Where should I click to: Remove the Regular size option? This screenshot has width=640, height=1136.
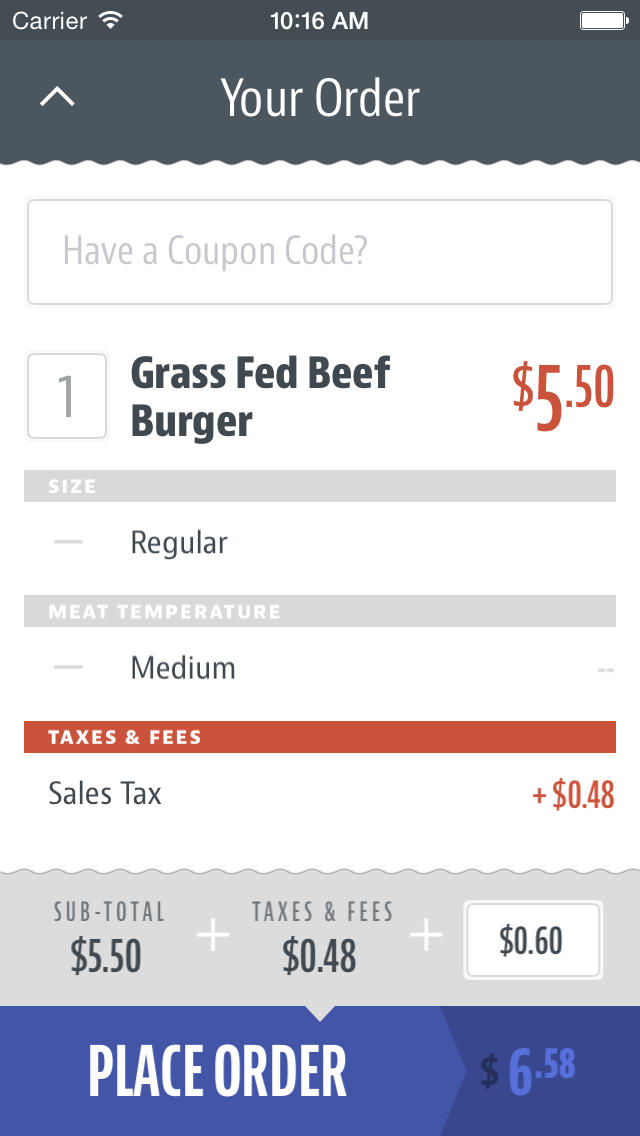pos(68,542)
